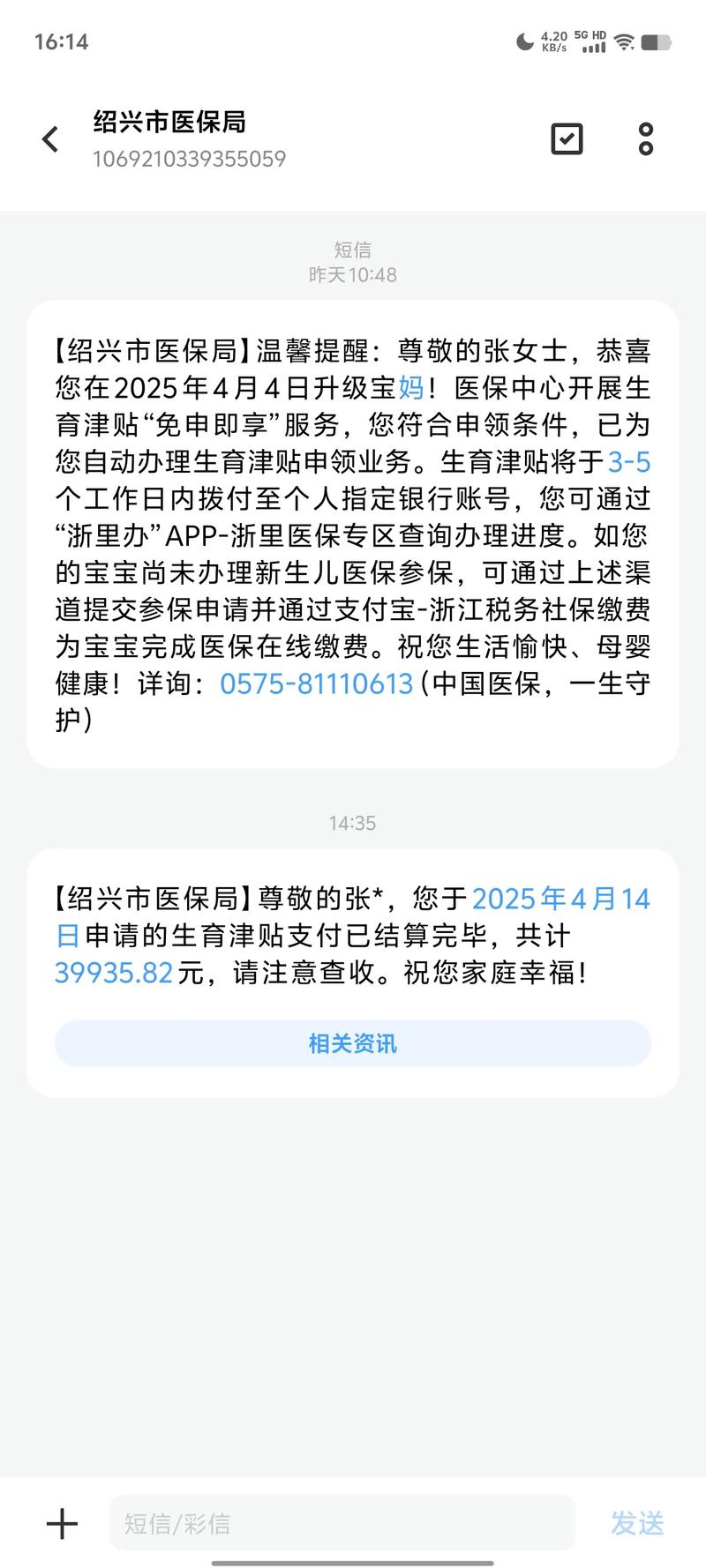Focus the 短信/彩信 message input field
Image resolution: width=706 pixels, height=1568 pixels.
click(x=342, y=1523)
